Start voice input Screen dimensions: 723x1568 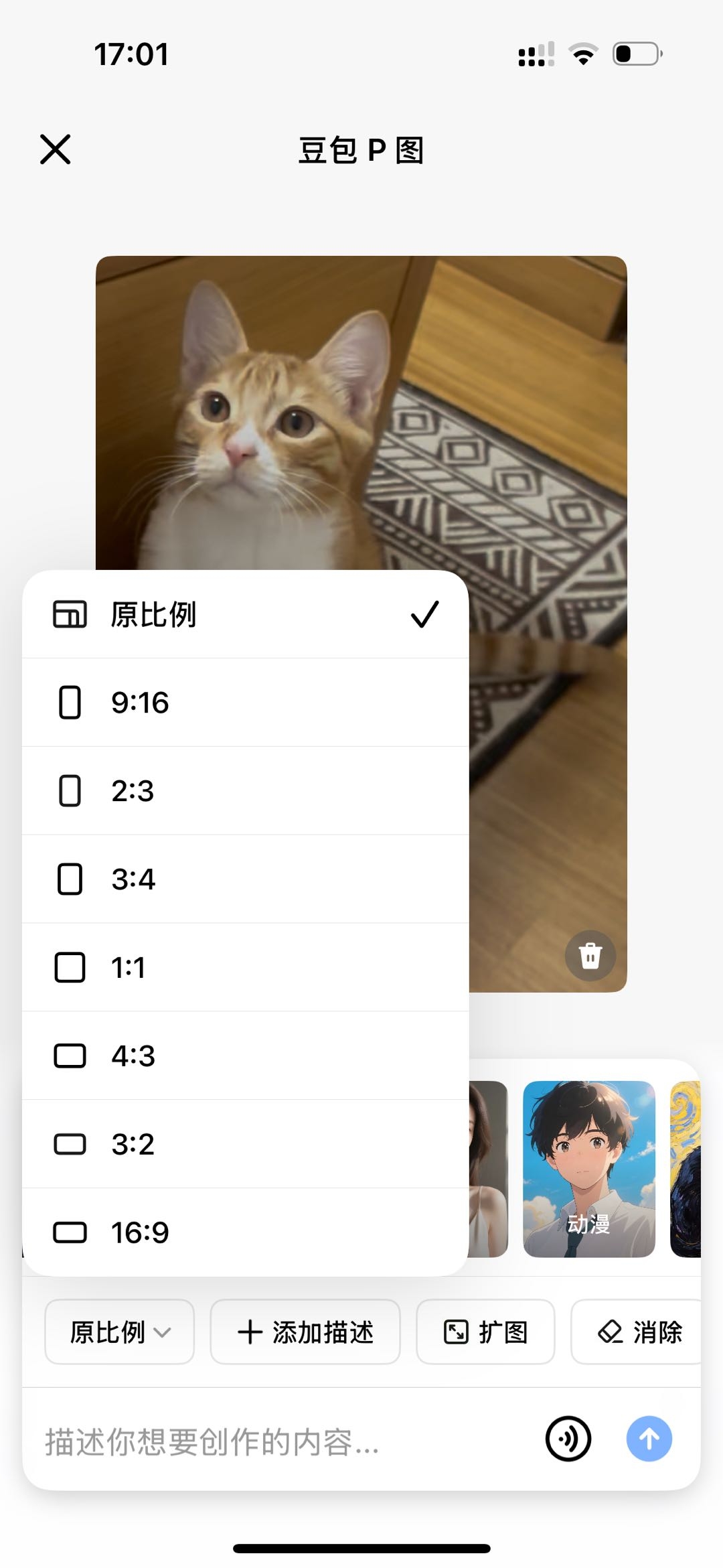coord(568,1439)
